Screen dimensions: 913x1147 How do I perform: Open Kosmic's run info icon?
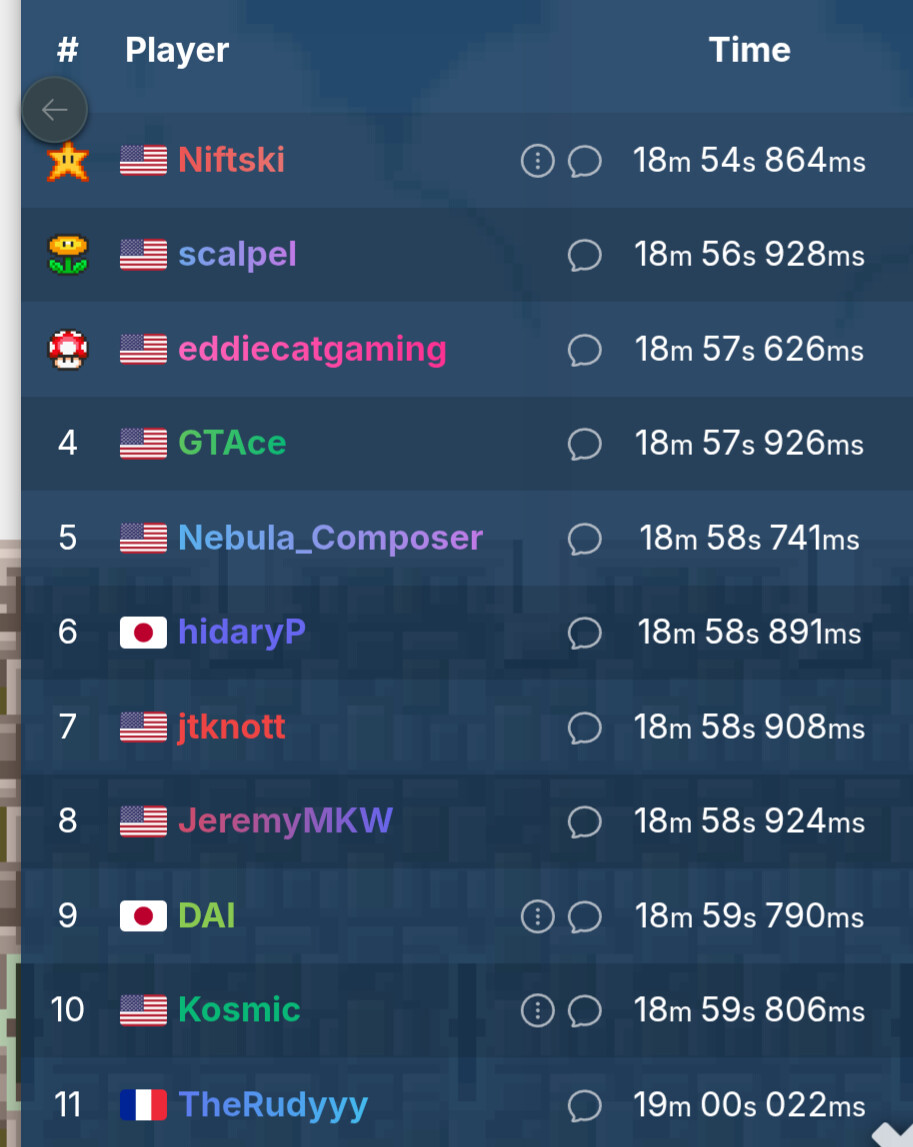pyautogui.click(x=538, y=1010)
